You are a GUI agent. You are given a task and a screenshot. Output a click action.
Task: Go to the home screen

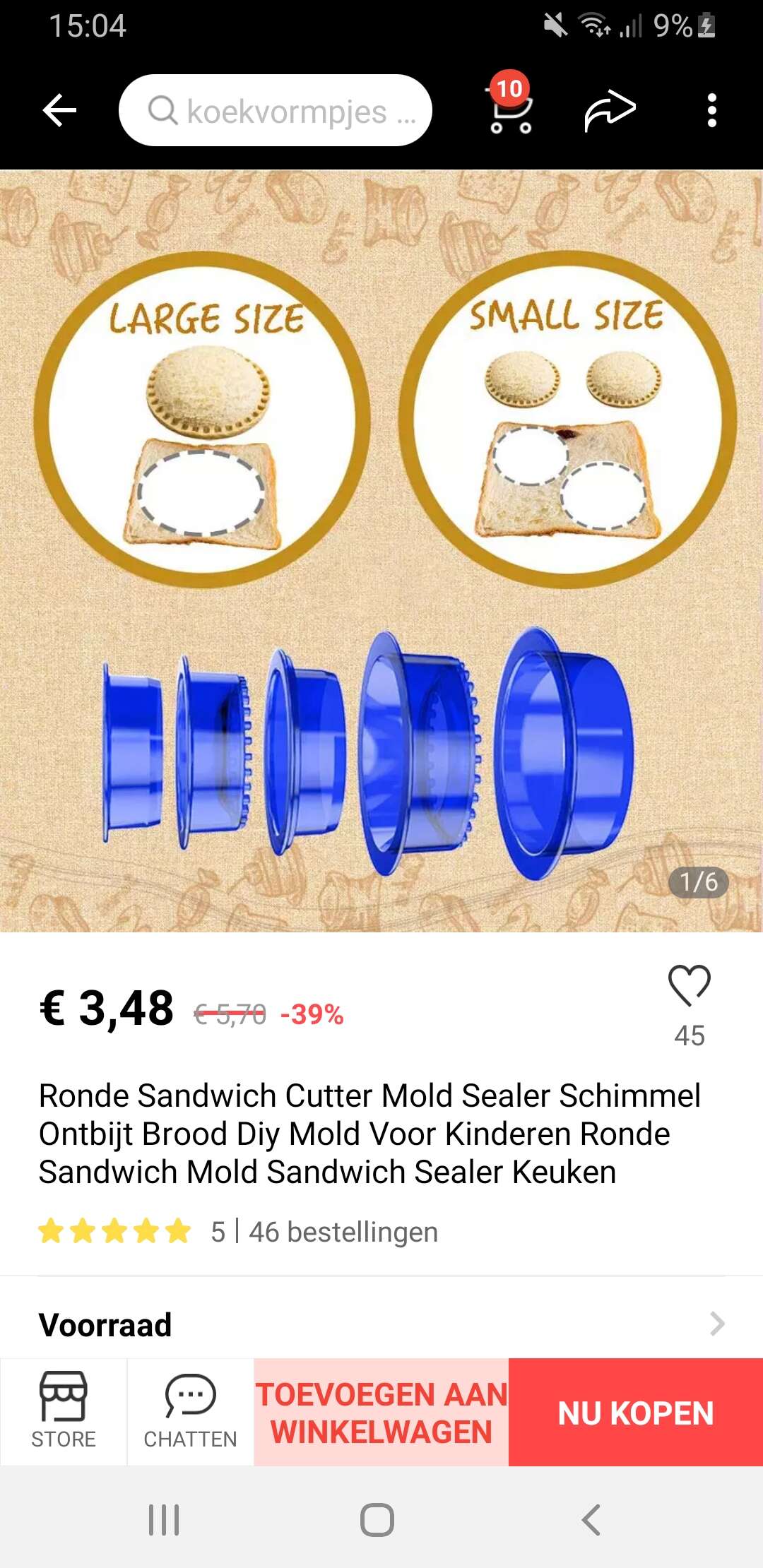[377, 1520]
